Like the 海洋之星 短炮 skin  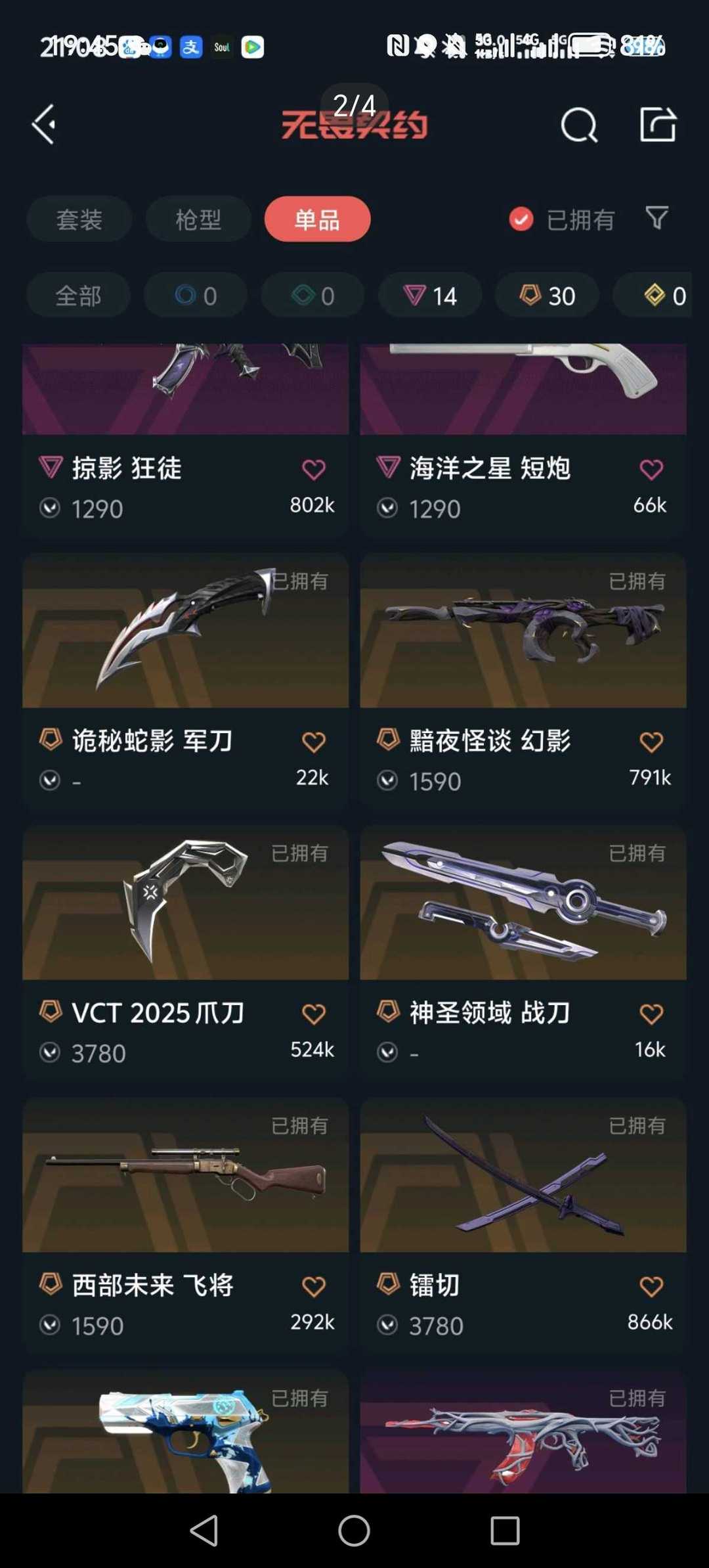point(651,470)
